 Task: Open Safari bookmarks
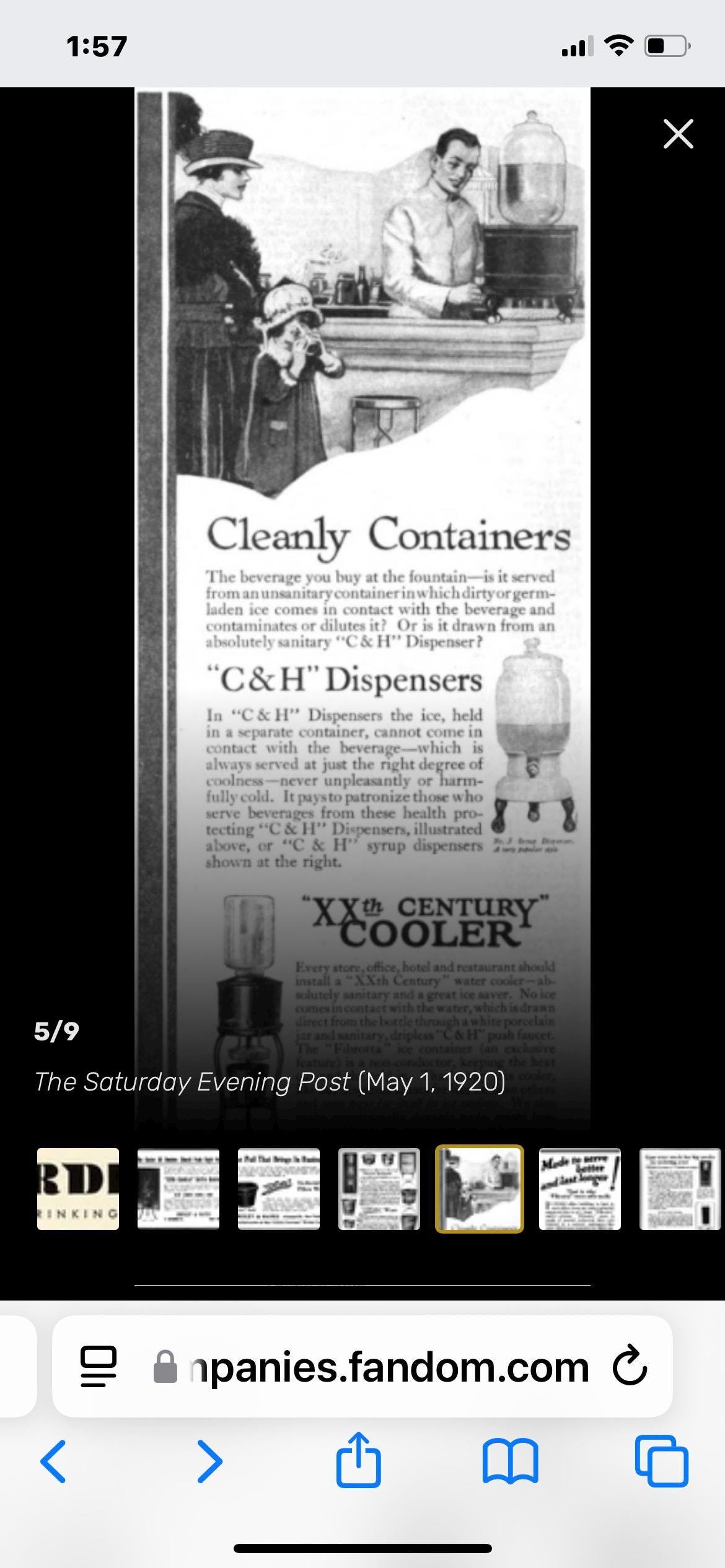tap(510, 1461)
